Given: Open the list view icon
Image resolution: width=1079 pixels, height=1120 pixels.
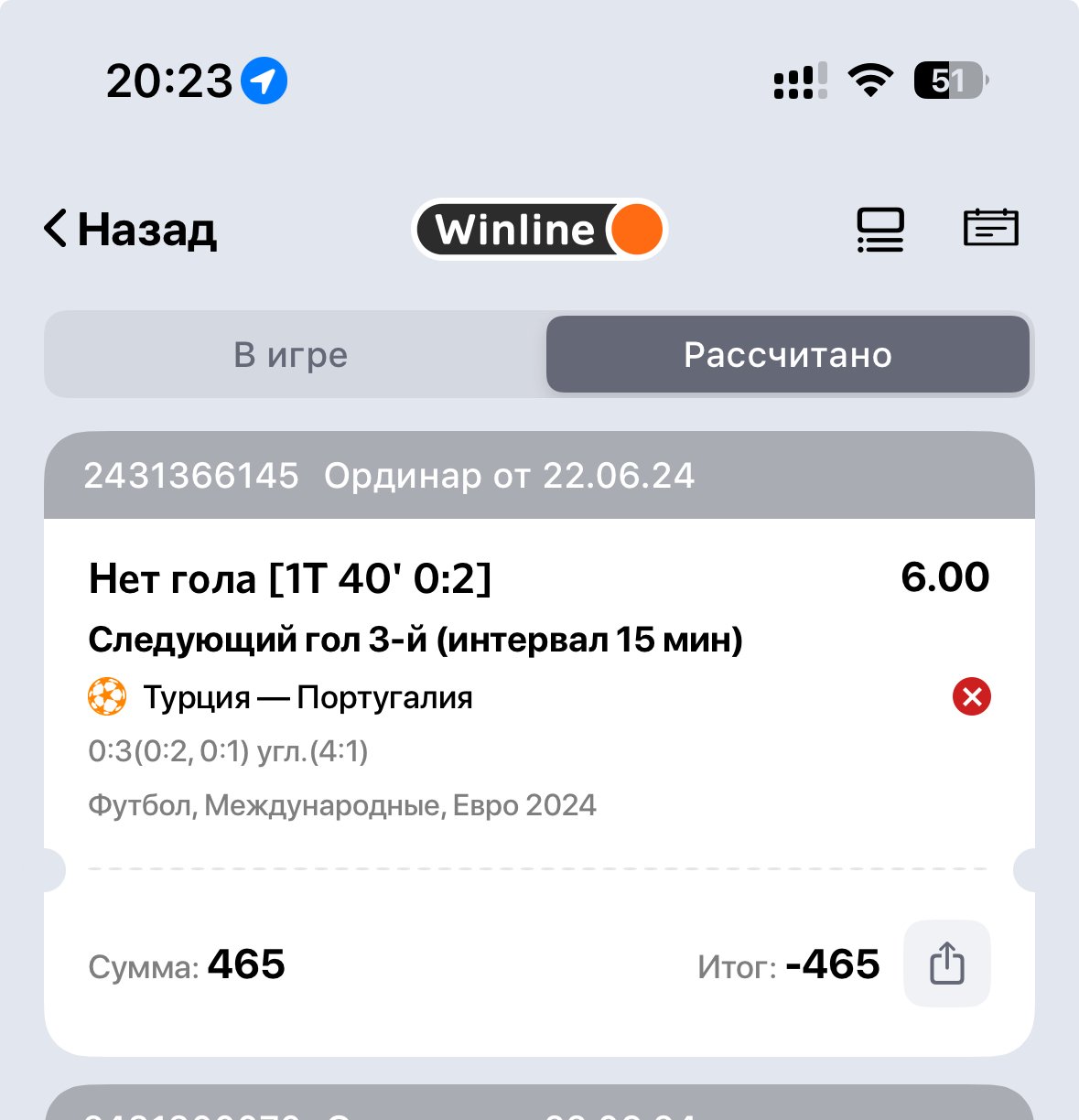Looking at the screenshot, I should (x=880, y=229).
